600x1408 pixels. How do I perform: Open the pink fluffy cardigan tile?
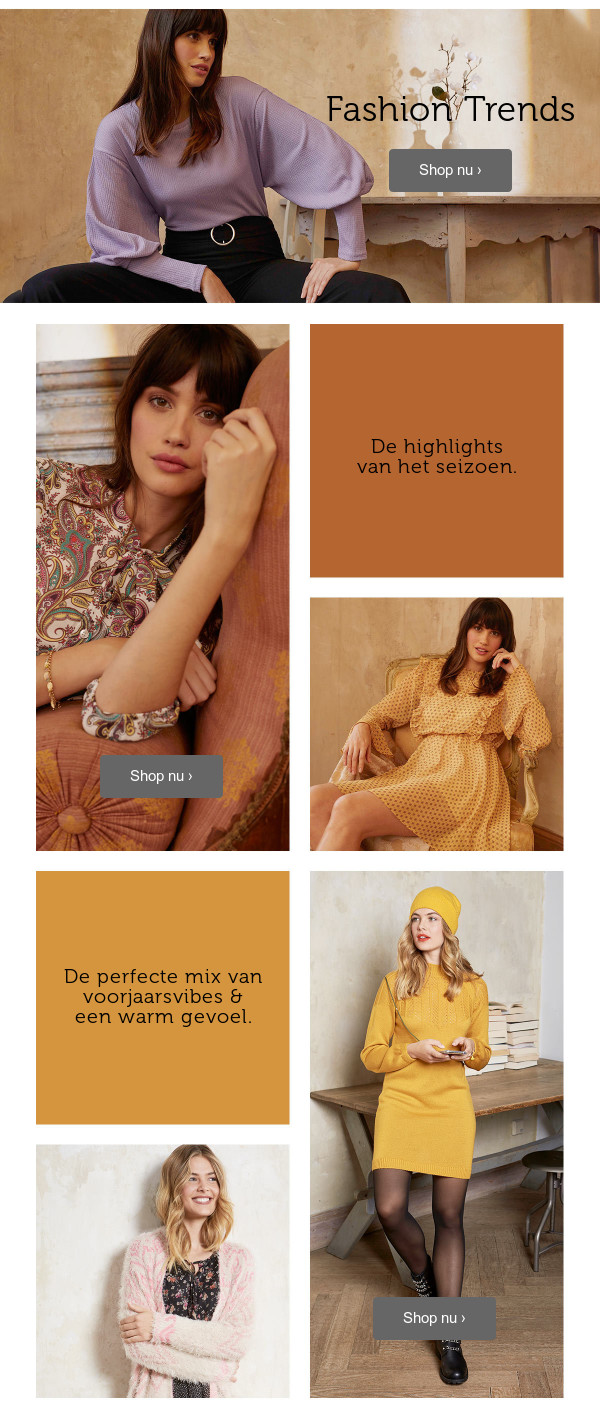tap(162, 1270)
